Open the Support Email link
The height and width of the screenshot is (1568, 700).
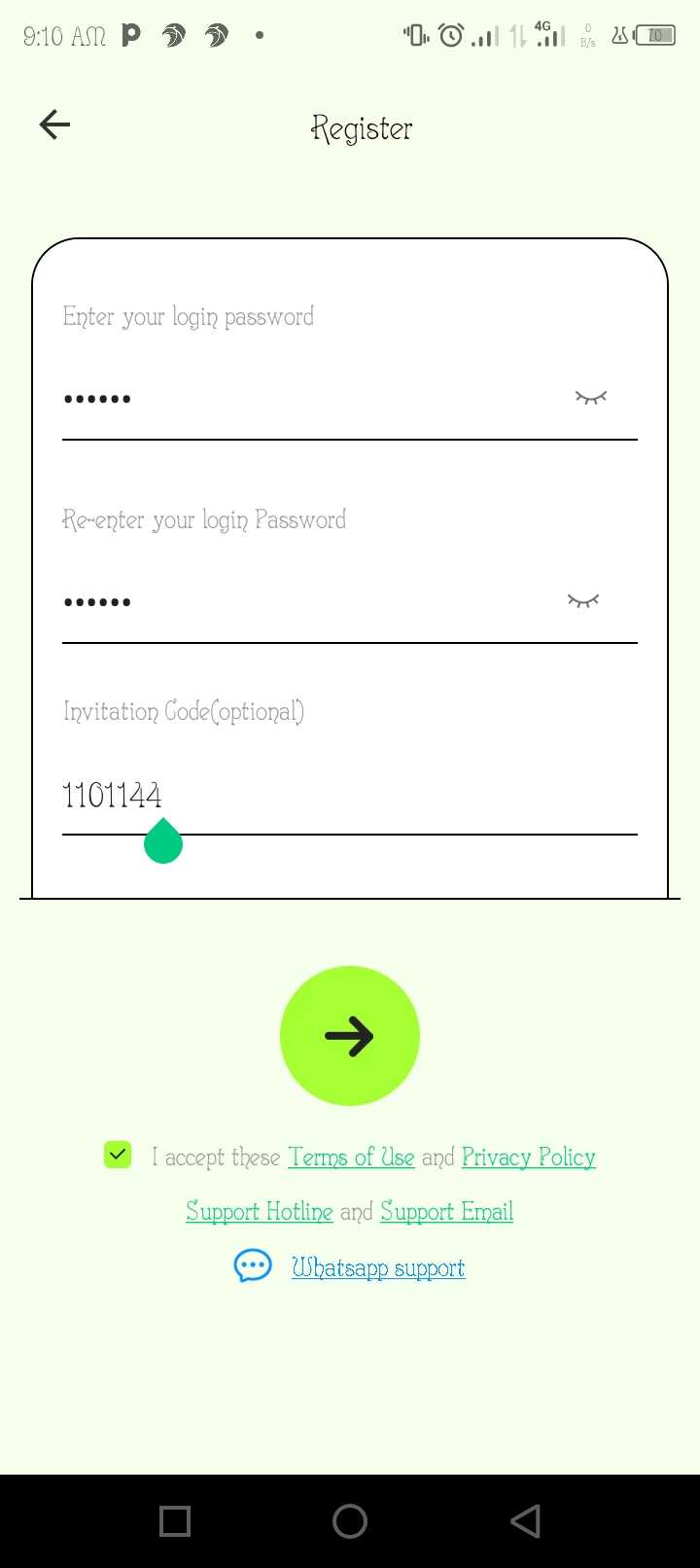[446, 1211]
